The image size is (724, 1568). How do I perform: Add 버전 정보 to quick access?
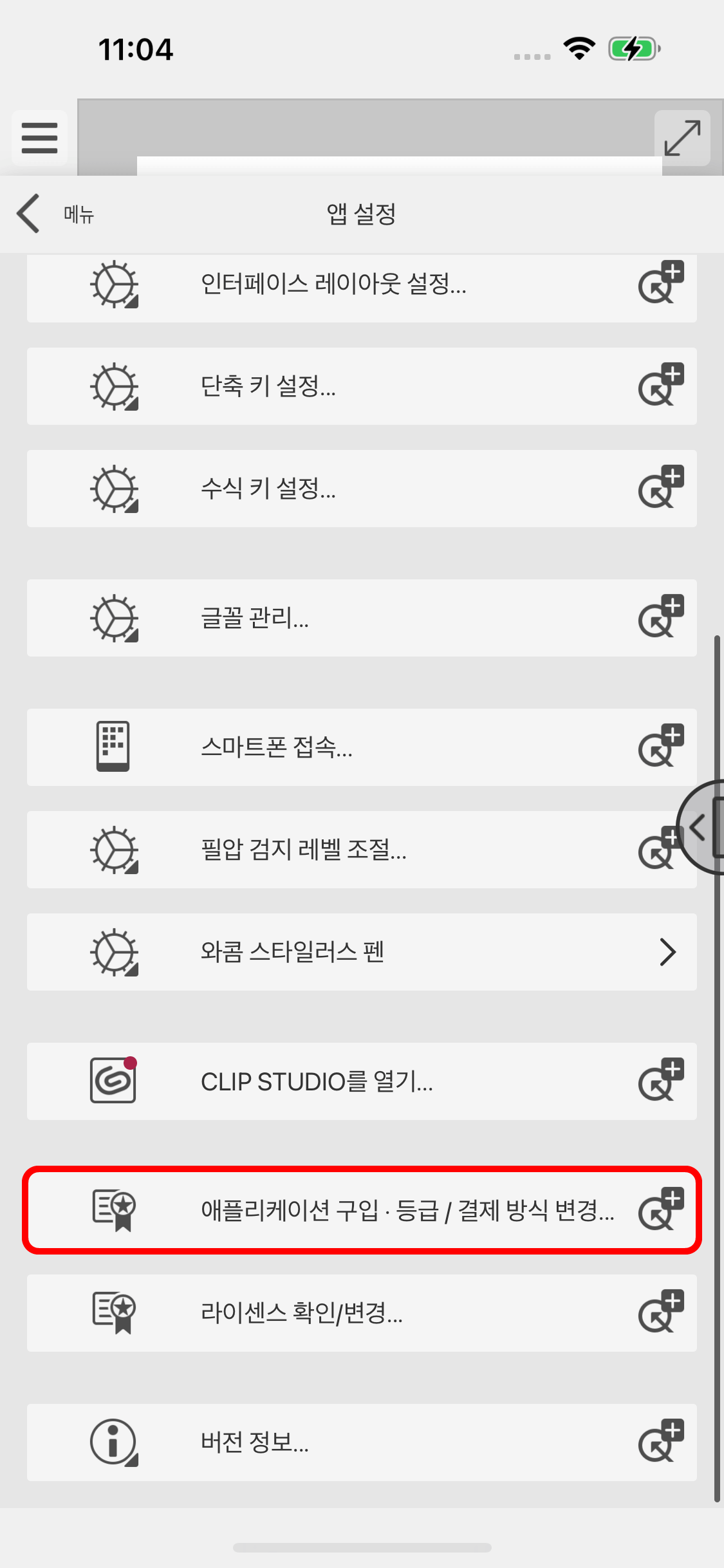[x=660, y=1441]
